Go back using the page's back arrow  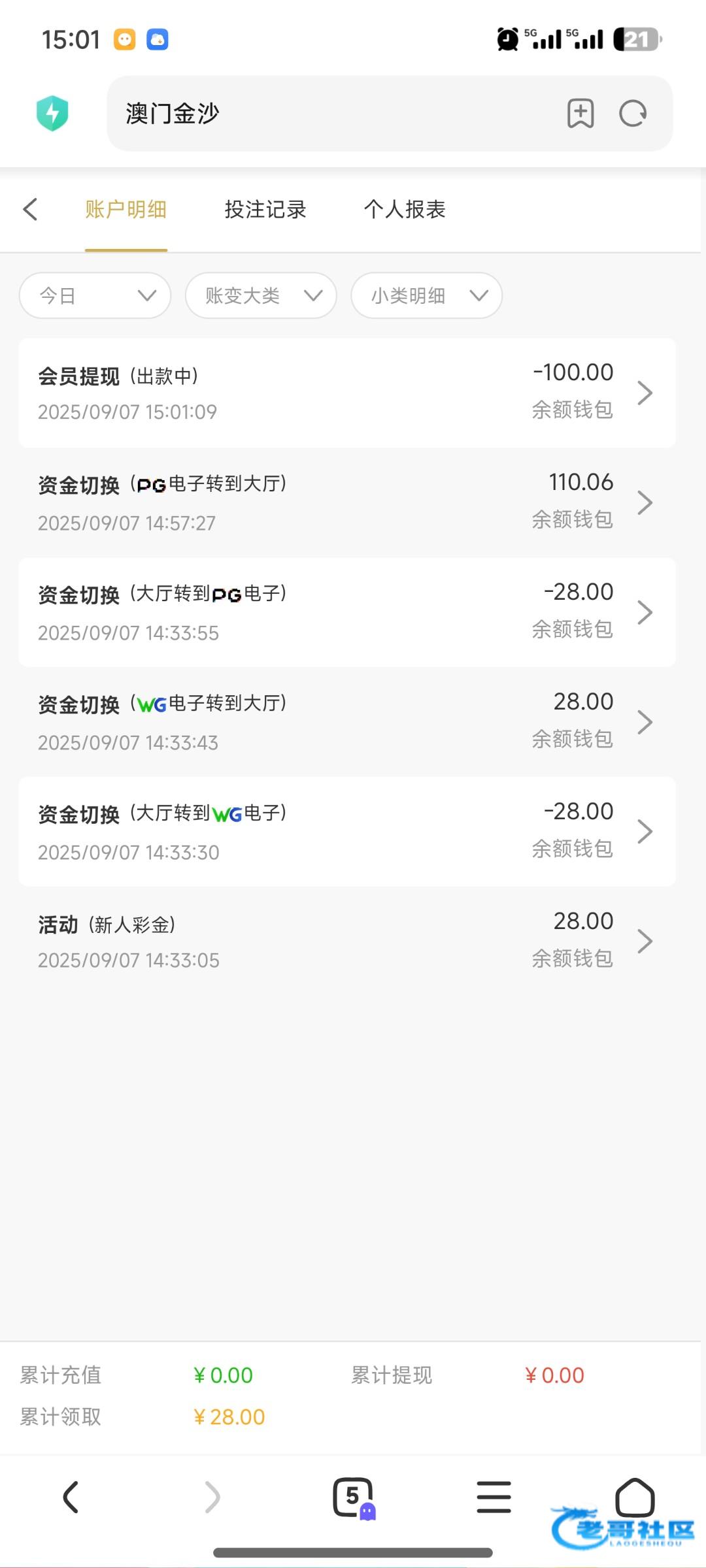pos(30,209)
